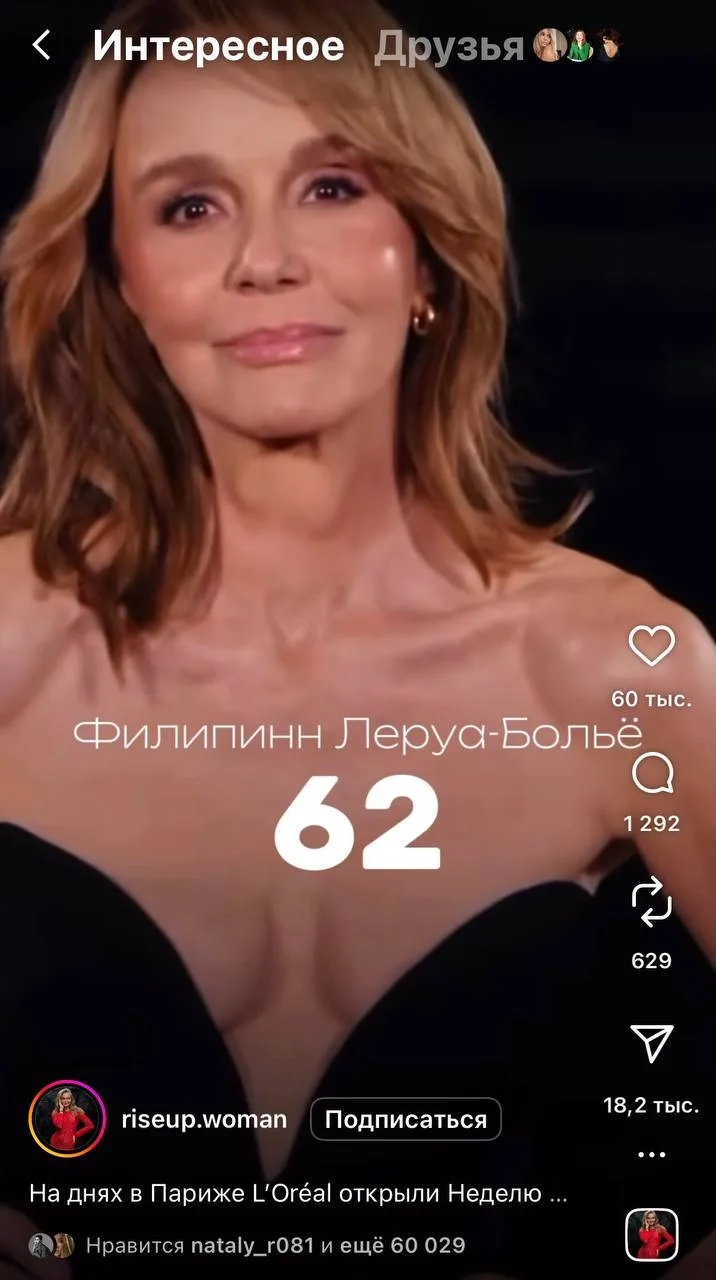Open the riseup.woman username link
This screenshot has width=716, height=1280.
203,1120
